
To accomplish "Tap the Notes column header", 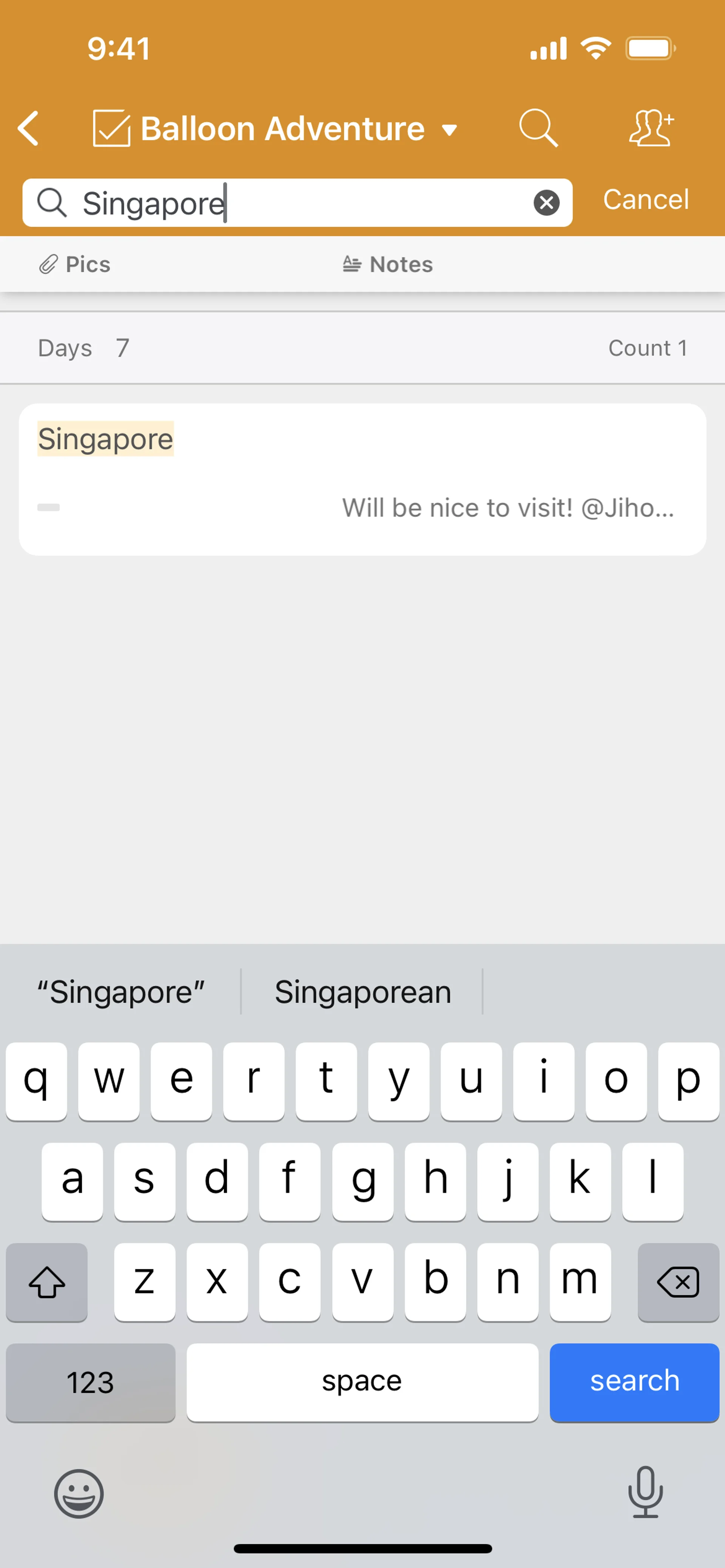I will click(387, 264).
